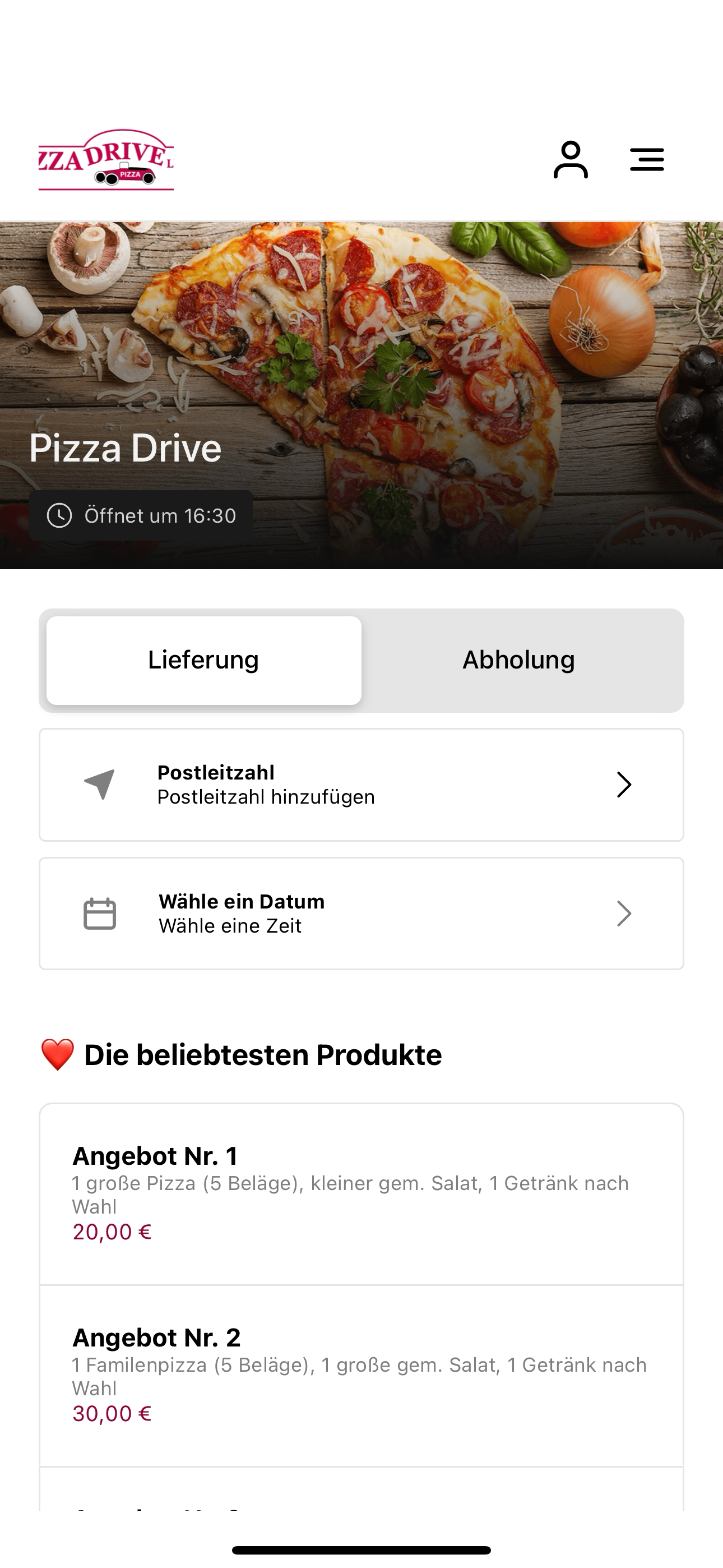Open the Wähle ein Datum row
Screen dimensions: 723x1568
[x=361, y=914]
